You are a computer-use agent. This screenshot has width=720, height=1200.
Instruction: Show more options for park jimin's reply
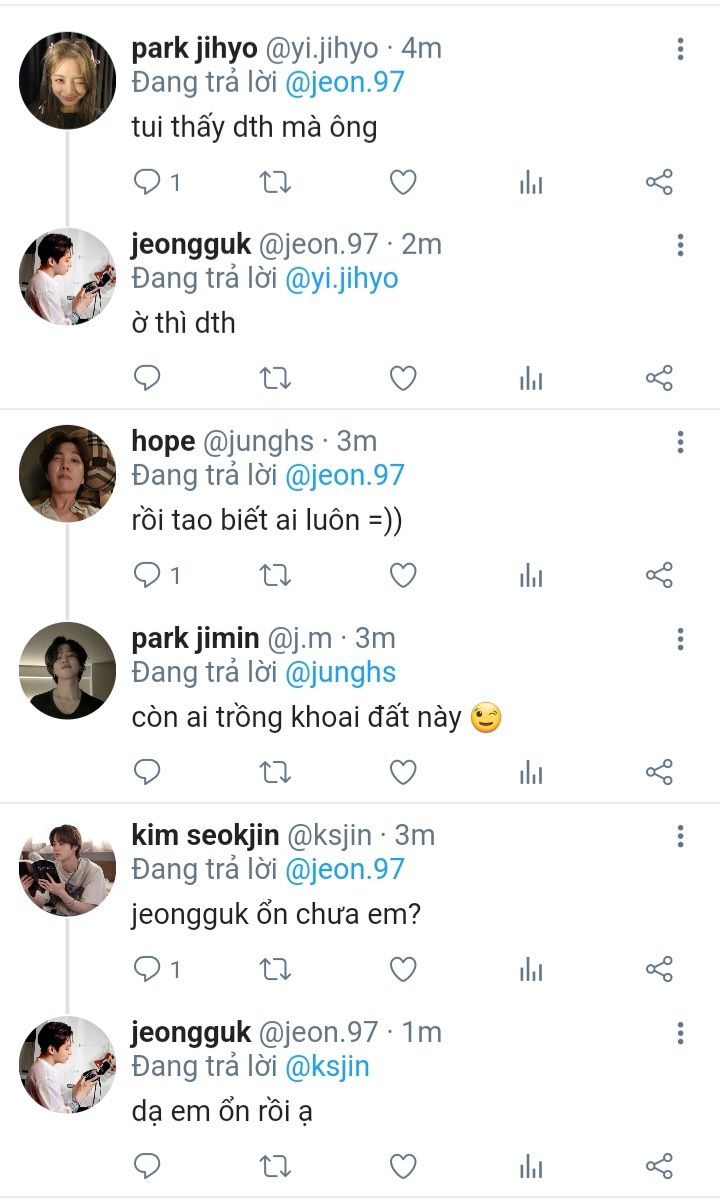[680, 639]
